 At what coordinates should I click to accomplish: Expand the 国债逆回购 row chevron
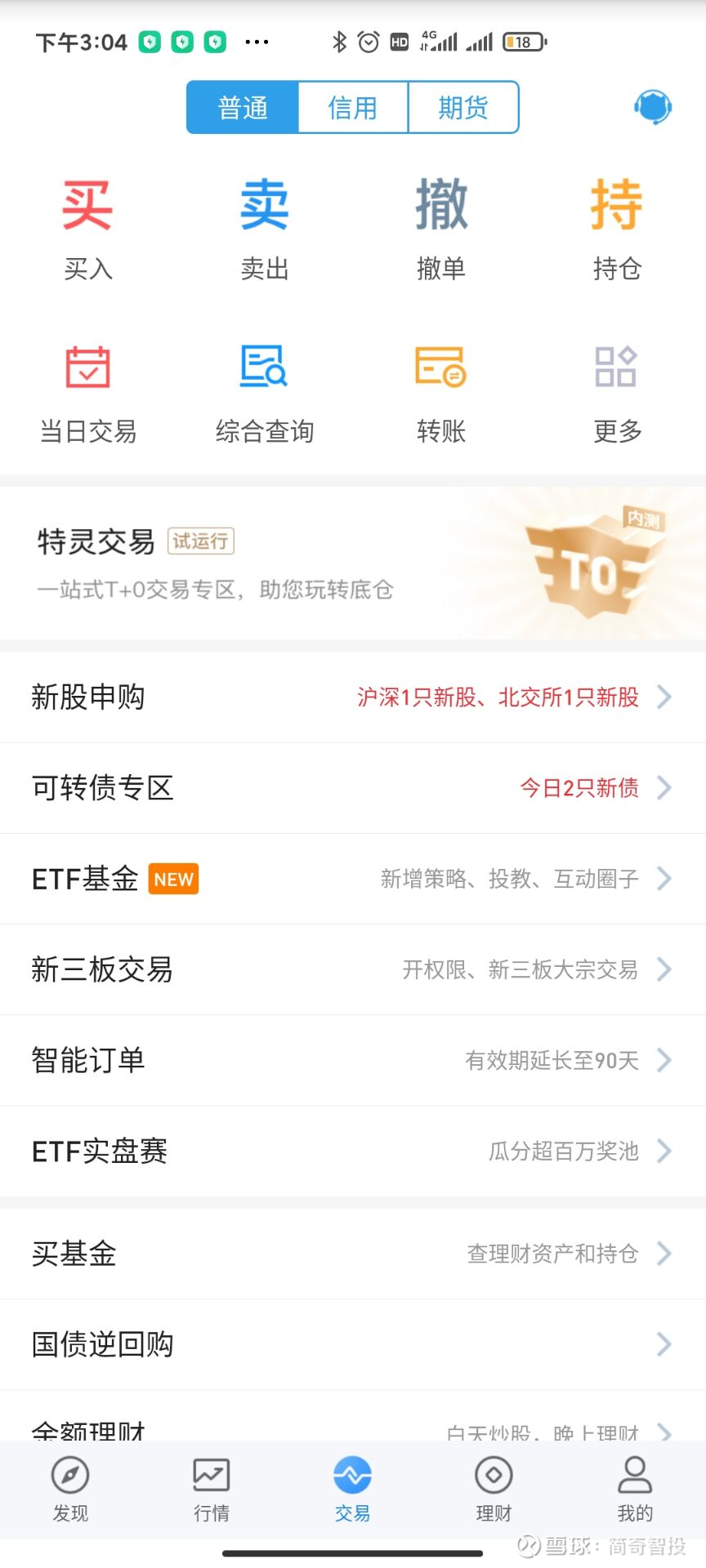664,1343
